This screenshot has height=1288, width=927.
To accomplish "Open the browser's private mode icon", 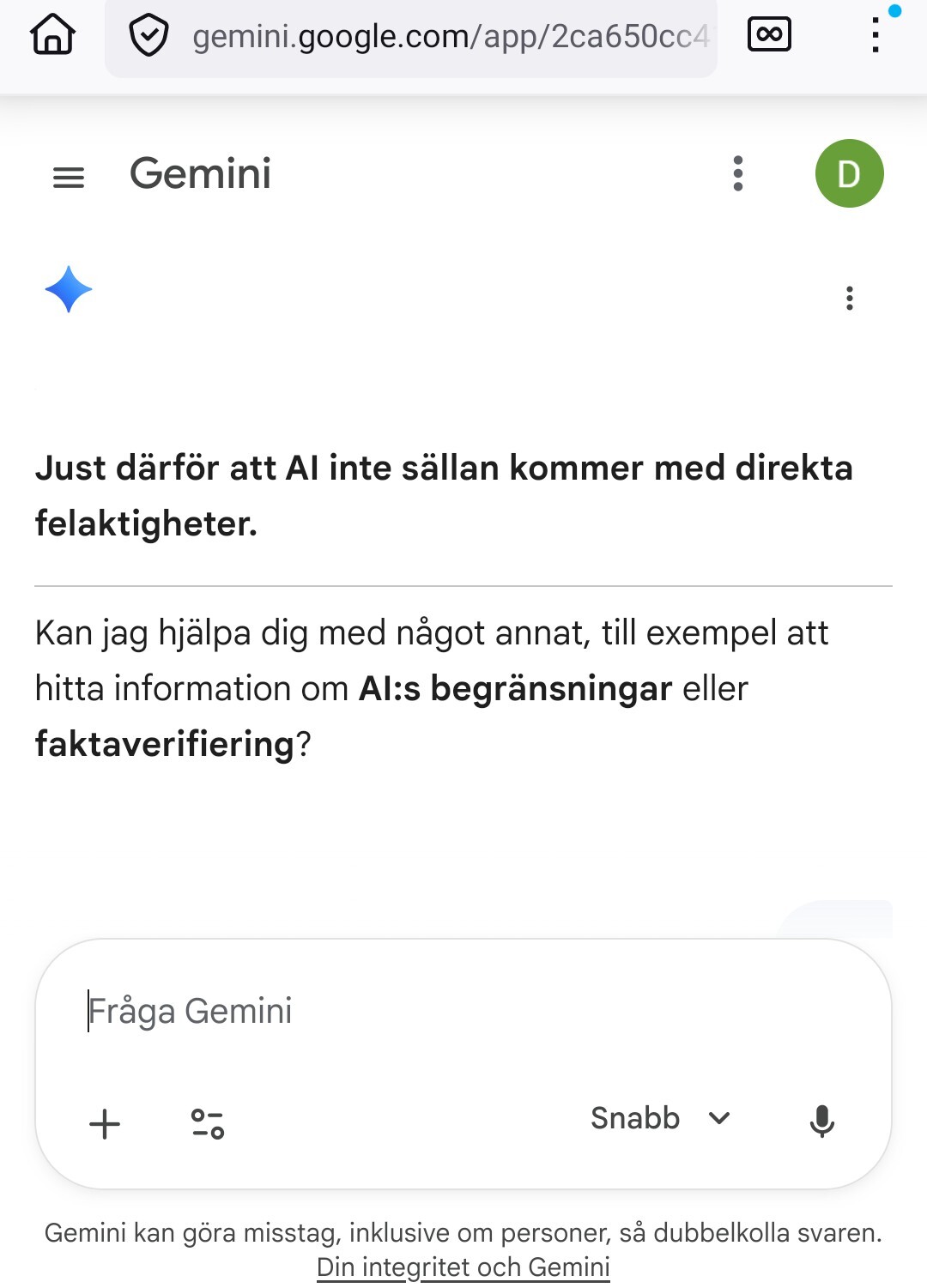I will (769, 35).
